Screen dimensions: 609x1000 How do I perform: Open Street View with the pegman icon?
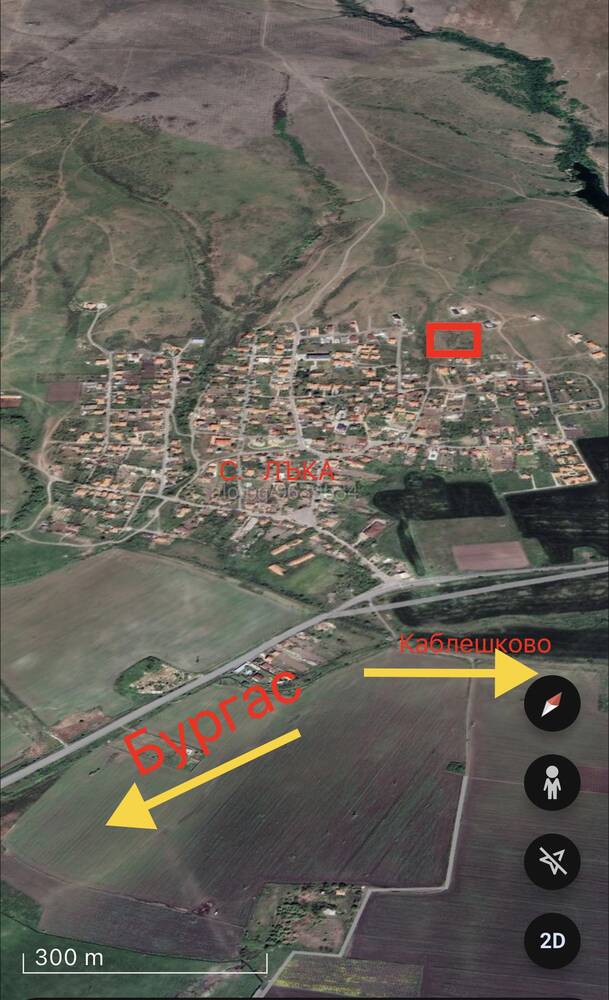pyautogui.click(x=552, y=783)
